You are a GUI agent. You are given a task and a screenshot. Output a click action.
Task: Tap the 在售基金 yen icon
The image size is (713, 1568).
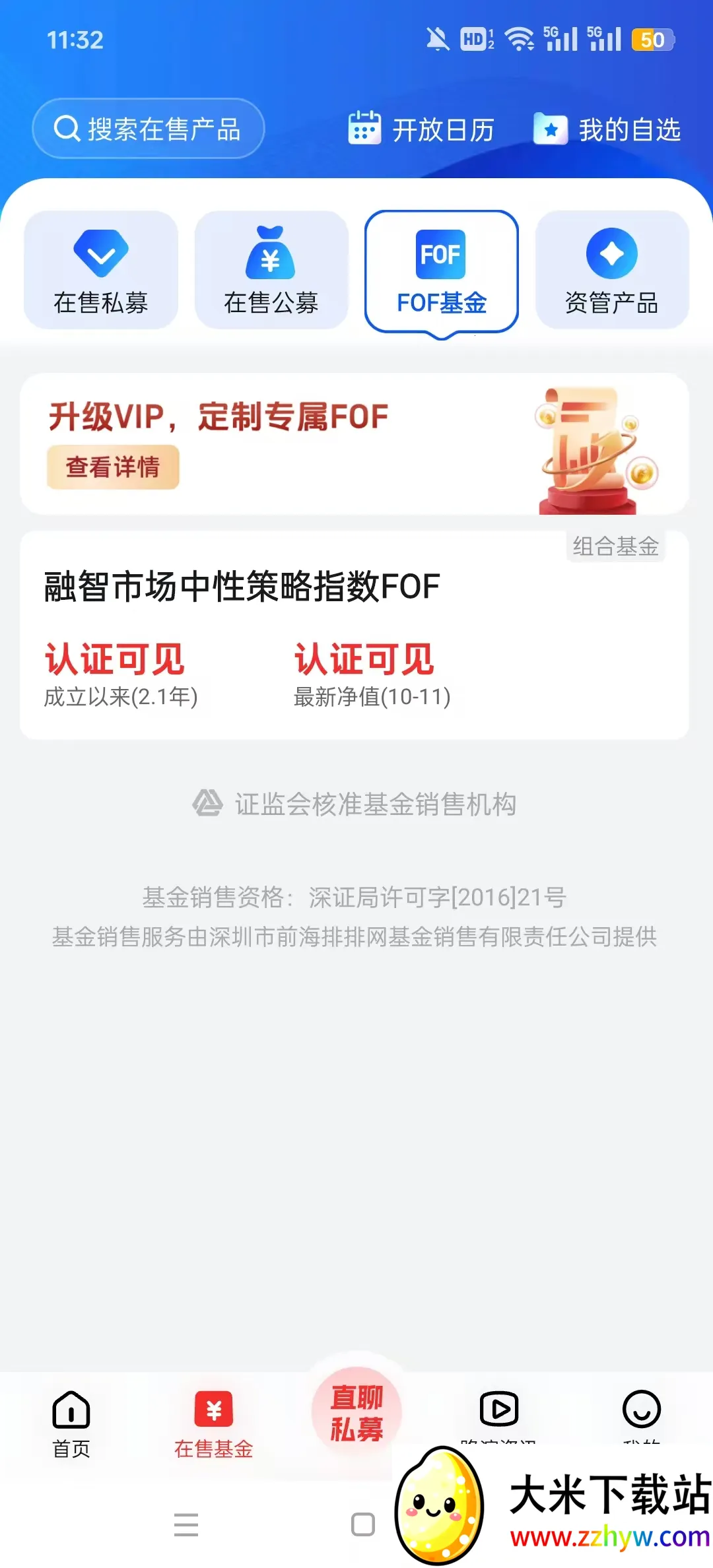pyautogui.click(x=213, y=1409)
